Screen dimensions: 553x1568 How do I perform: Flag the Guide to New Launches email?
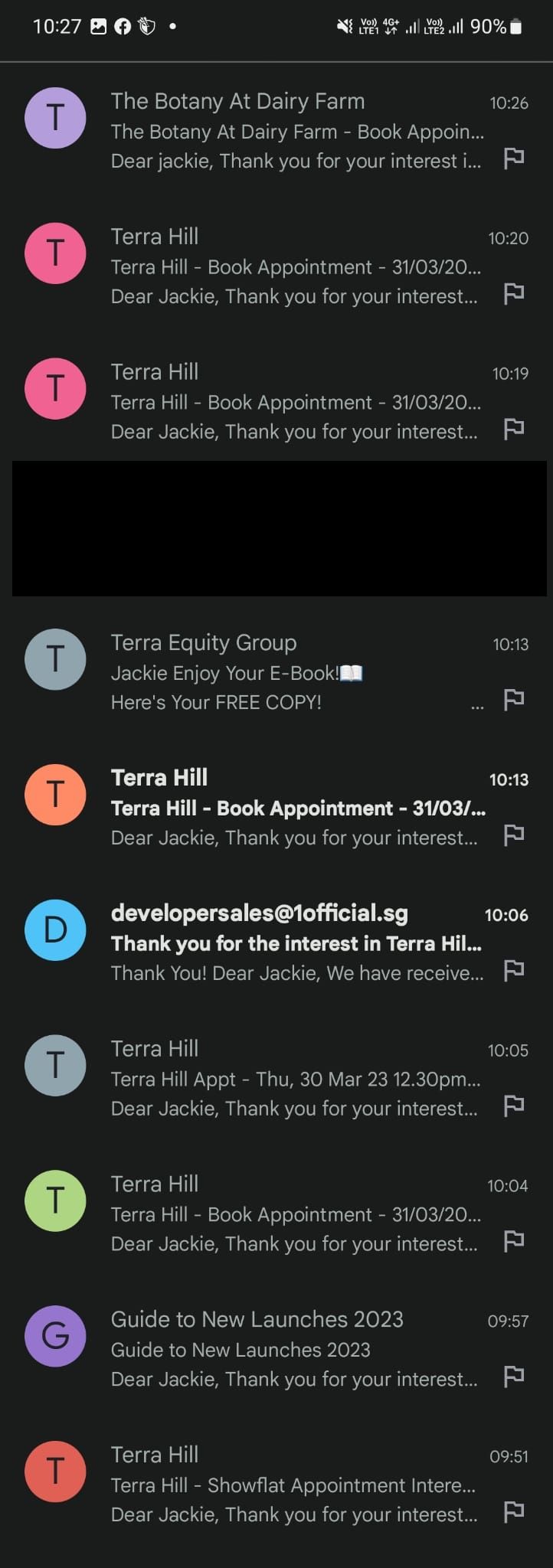click(x=514, y=1376)
